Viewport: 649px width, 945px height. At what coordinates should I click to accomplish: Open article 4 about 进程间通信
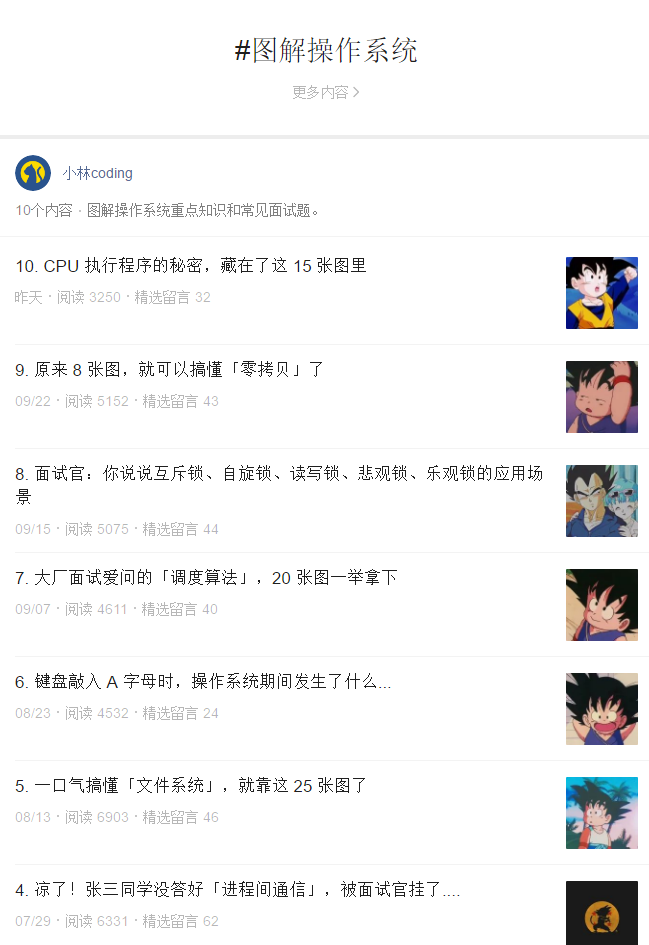point(237,890)
